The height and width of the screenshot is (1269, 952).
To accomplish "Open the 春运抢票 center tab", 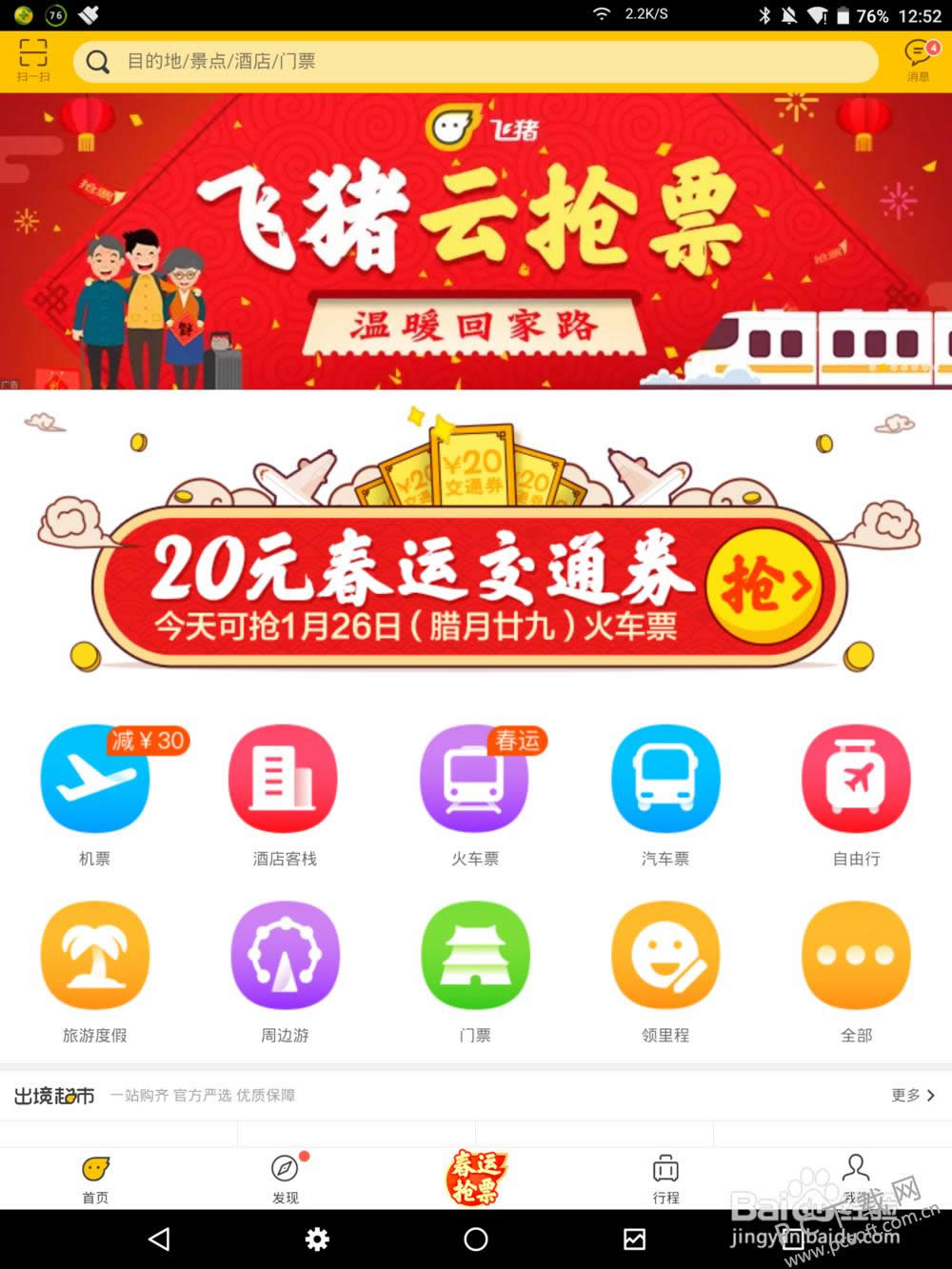I will (475, 1178).
